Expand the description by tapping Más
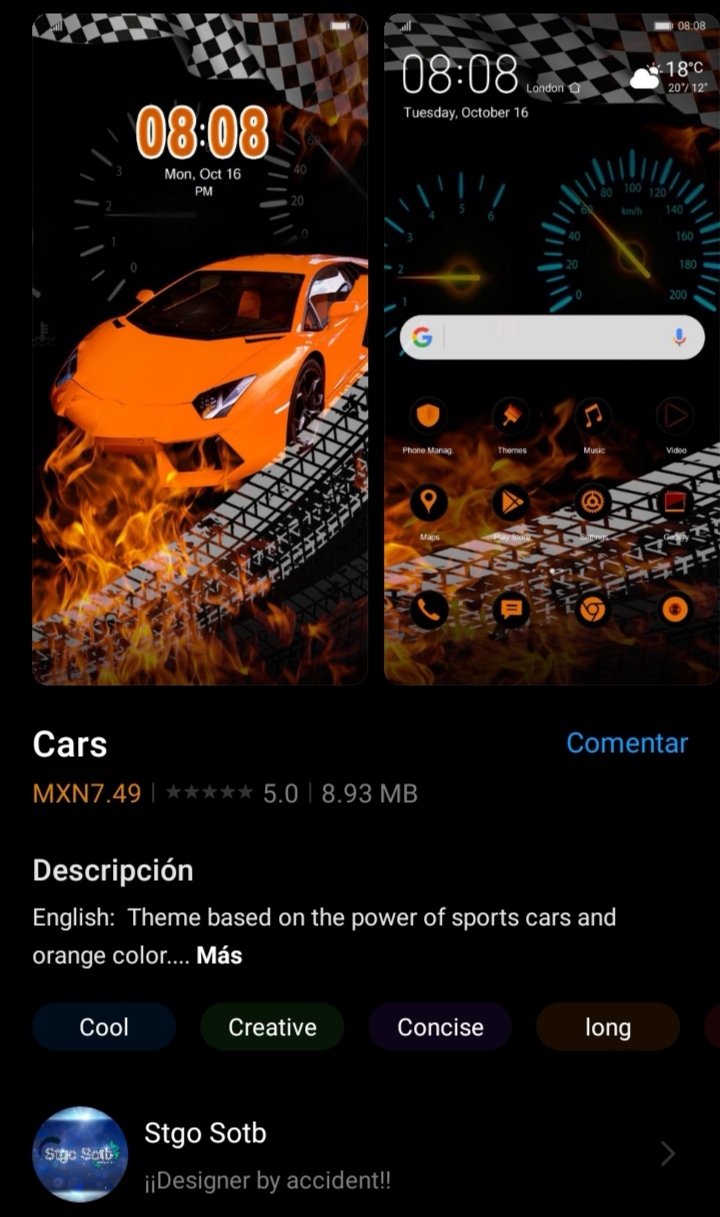720x1217 pixels. [x=219, y=955]
